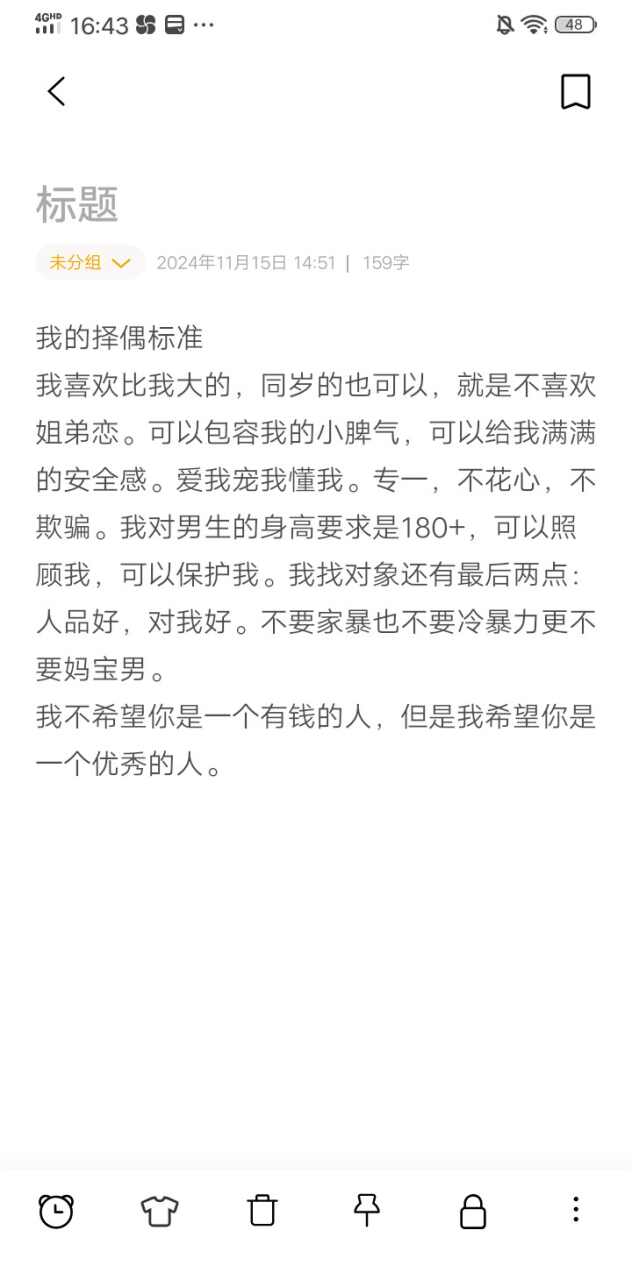The image size is (632, 1280).
Task: Delete this note with trash icon
Action: click(262, 1211)
